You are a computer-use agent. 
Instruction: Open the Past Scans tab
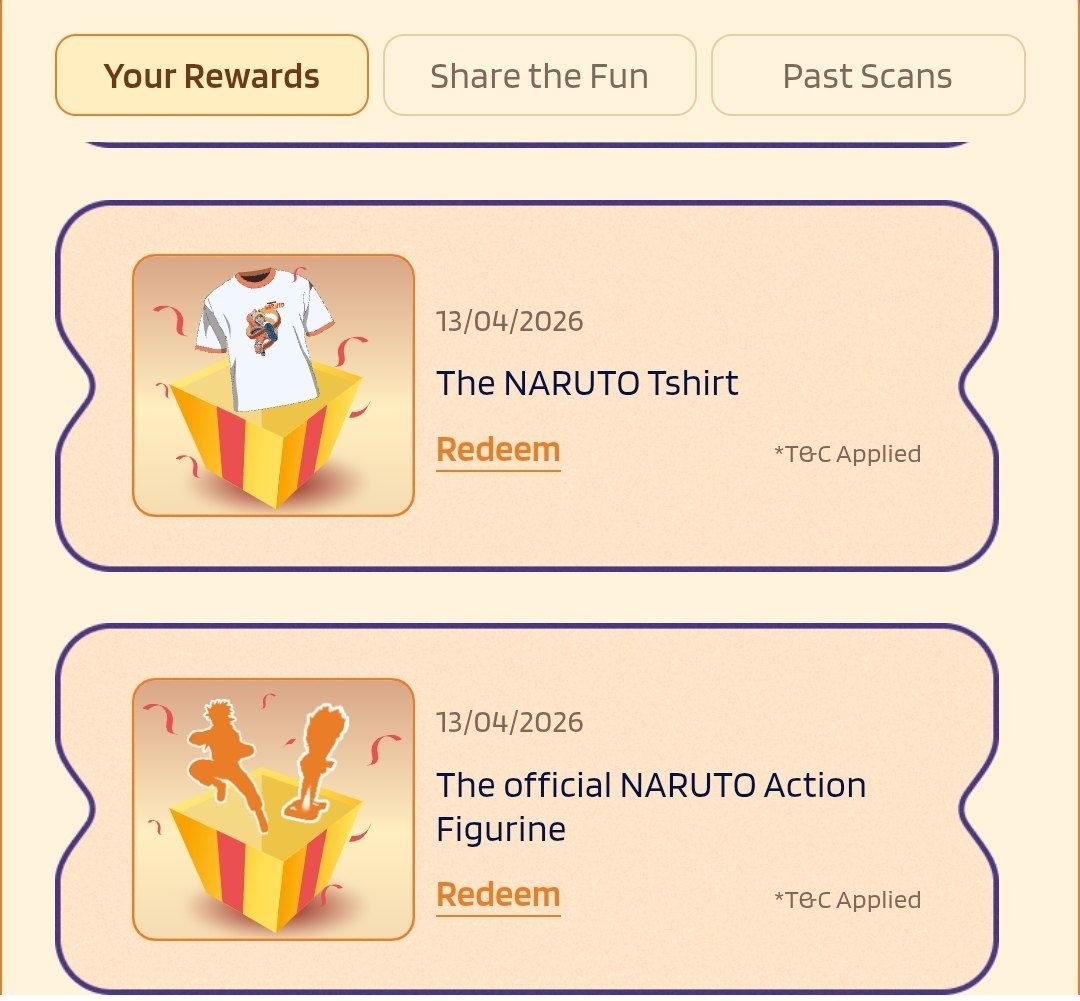pyautogui.click(x=867, y=76)
